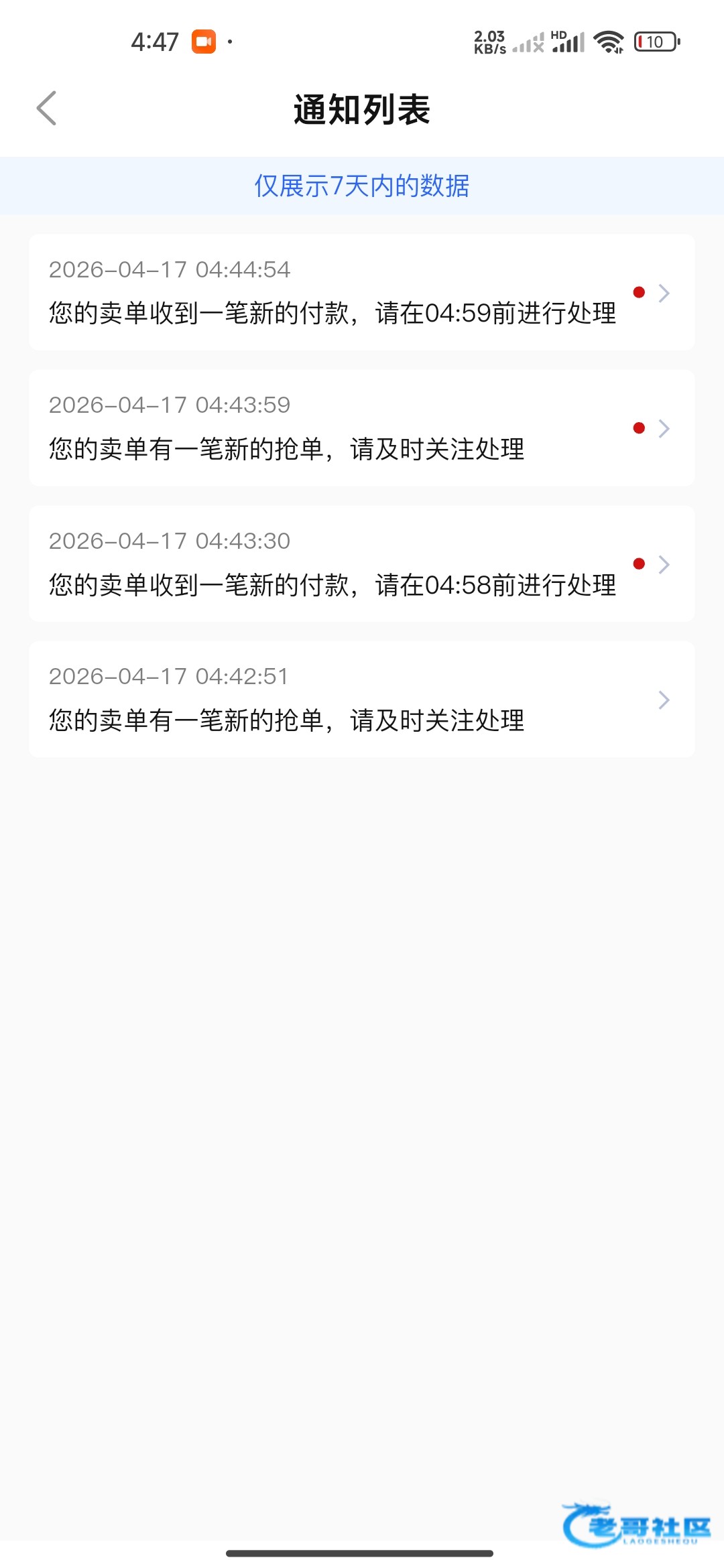Open the 04:43:59 new order notification
The height and width of the screenshot is (1568, 724).
coord(361,428)
